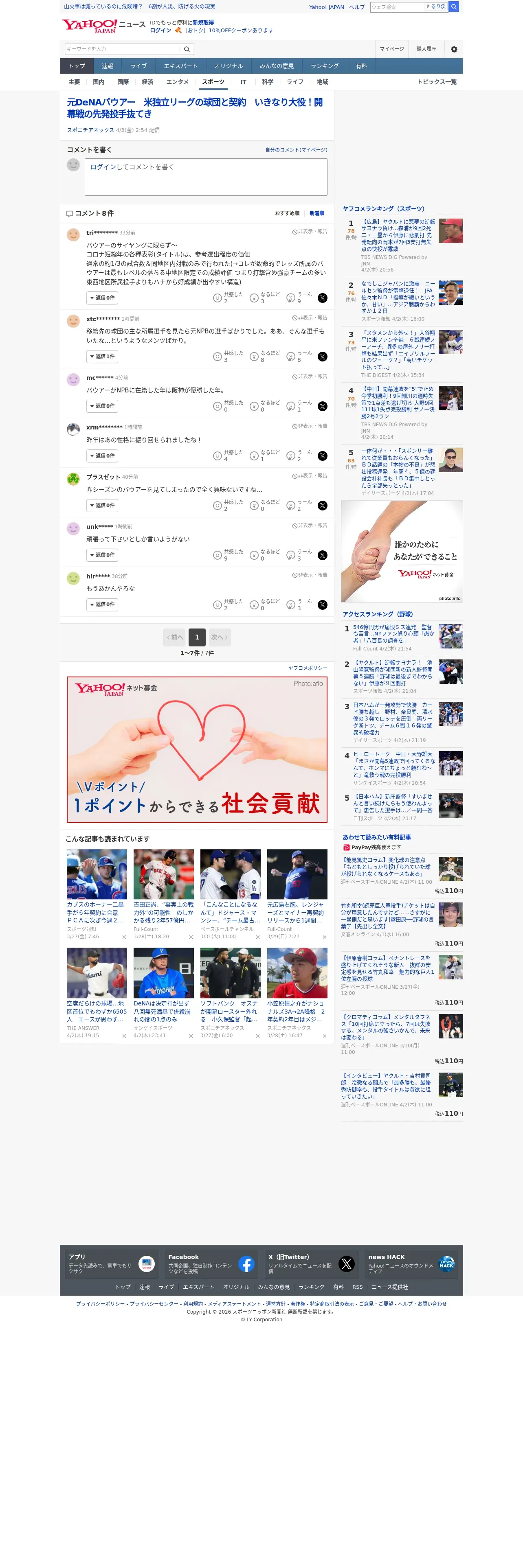Open the article headline about 元DeNAバウアー
The width and height of the screenshot is (523, 1568).
(x=195, y=108)
